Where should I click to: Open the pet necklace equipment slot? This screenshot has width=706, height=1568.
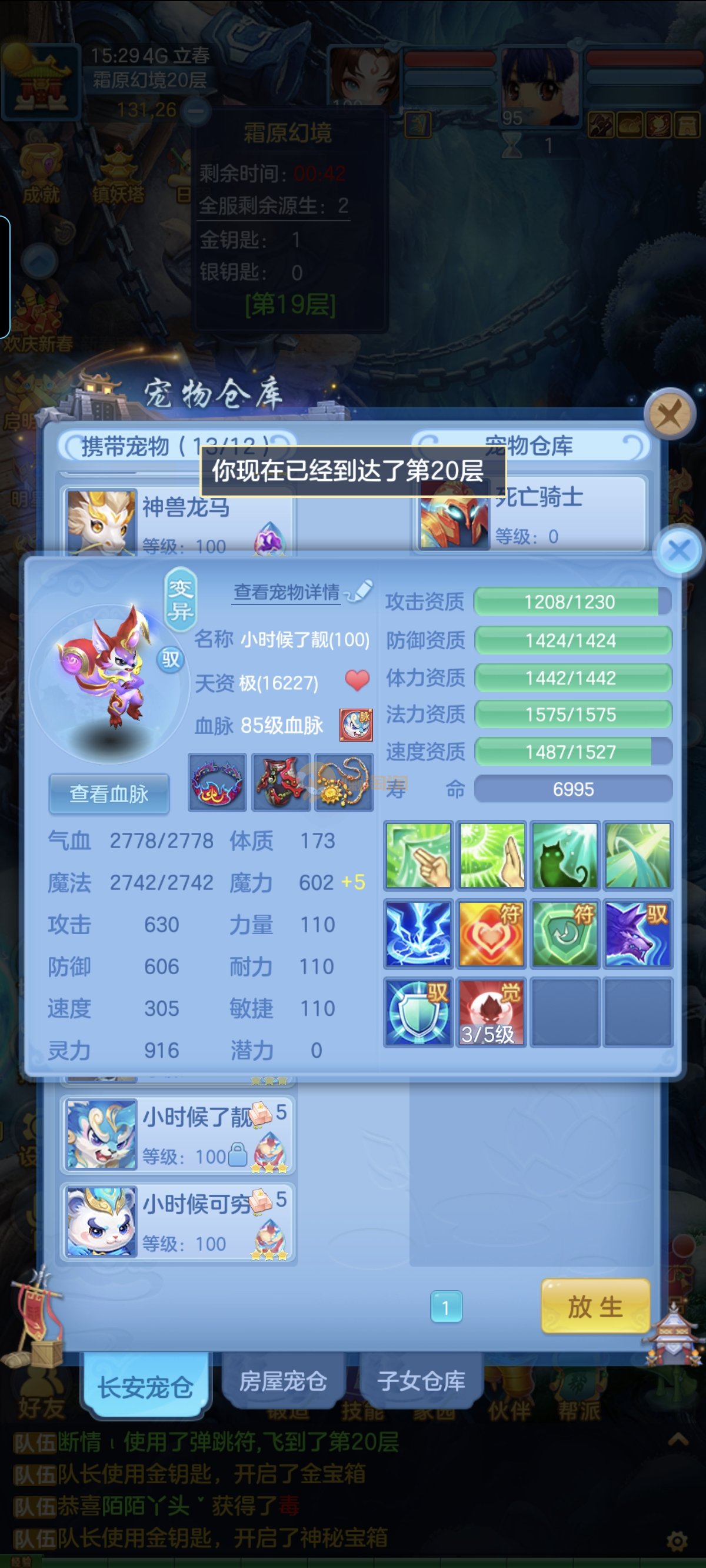(x=344, y=783)
